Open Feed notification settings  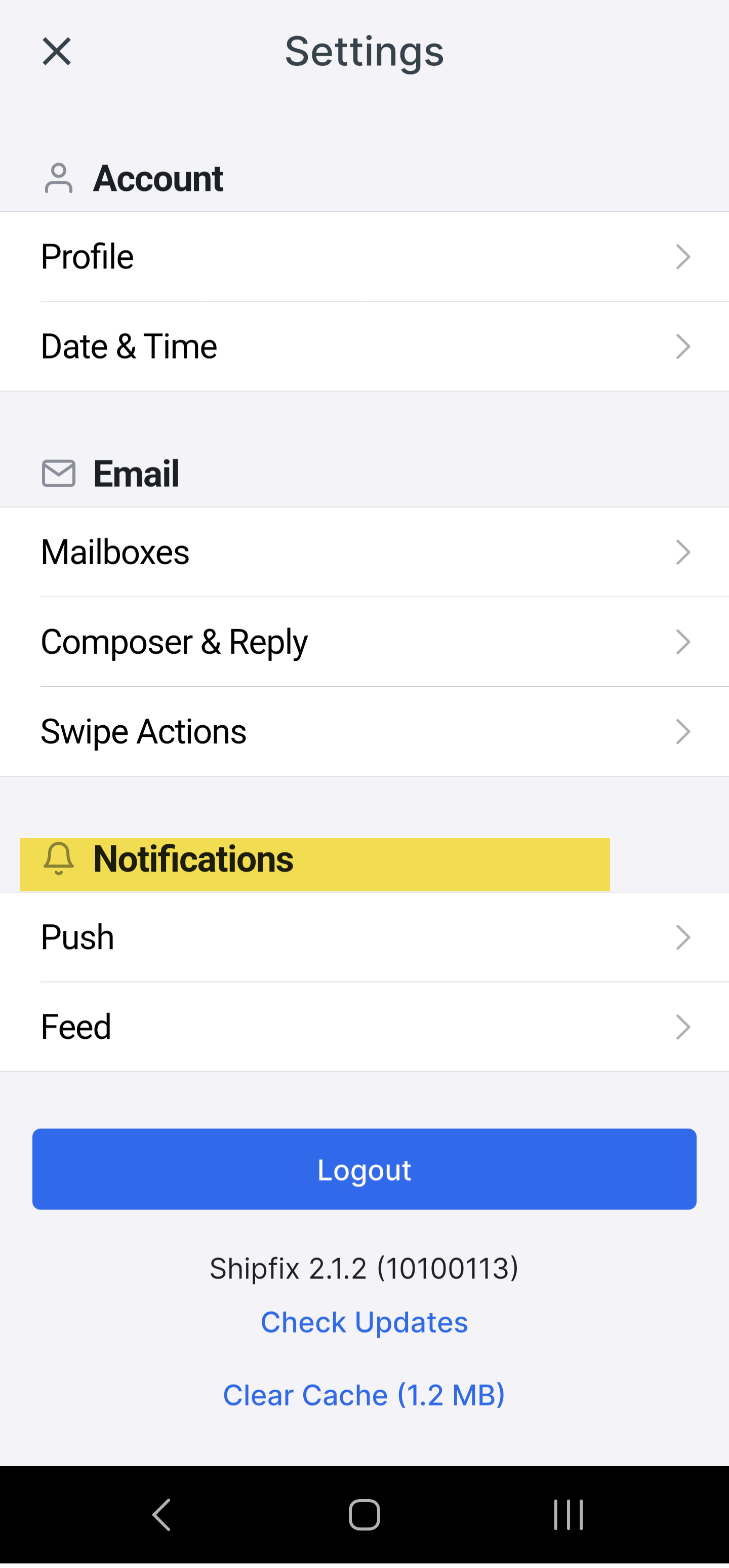click(x=364, y=1026)
